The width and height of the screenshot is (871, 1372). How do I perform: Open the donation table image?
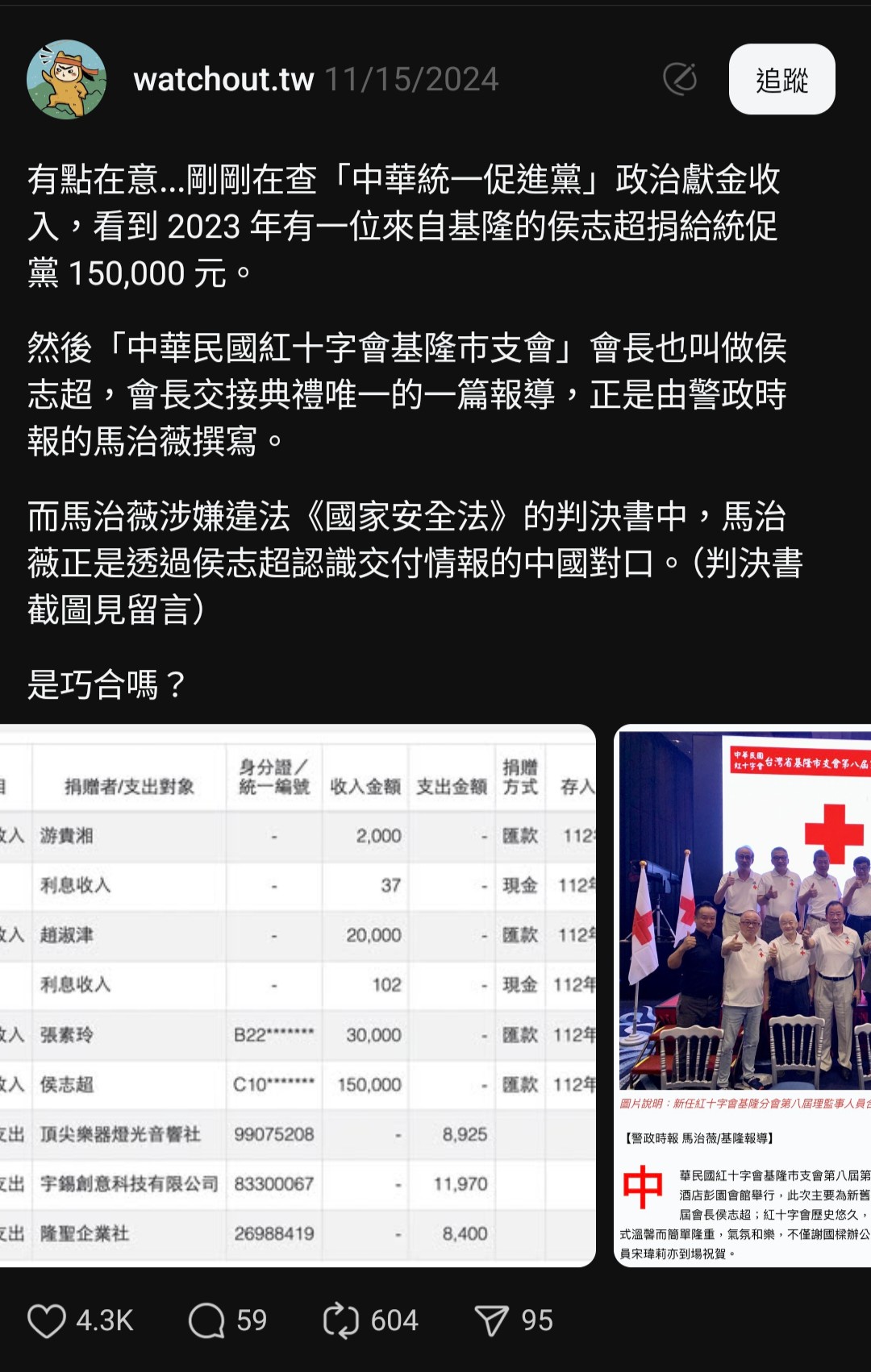[x=297, y=995]
